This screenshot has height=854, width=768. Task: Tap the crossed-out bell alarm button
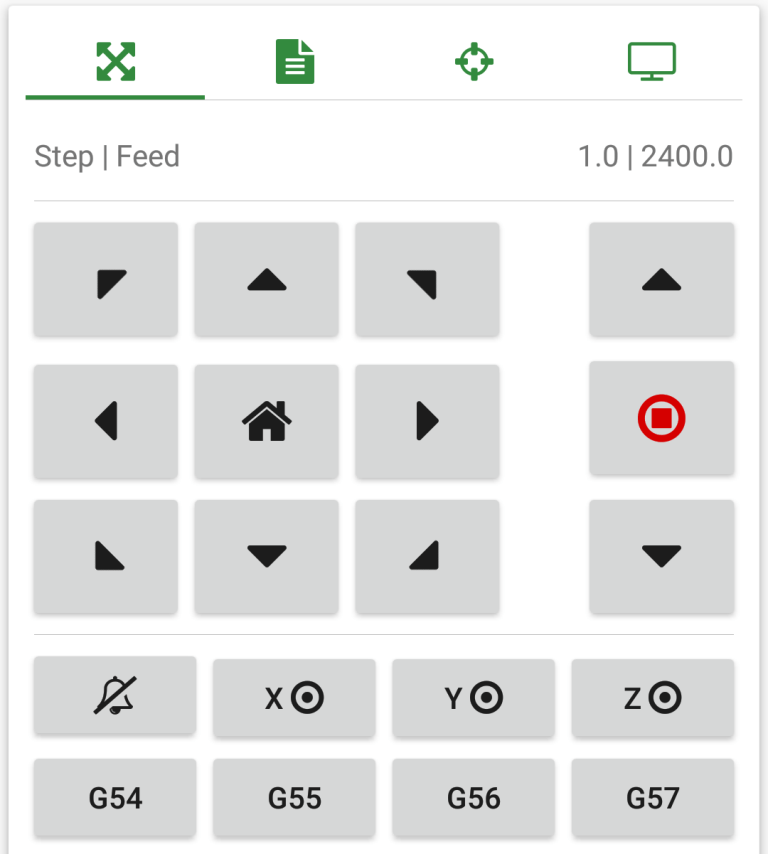(x=115, y=695)
